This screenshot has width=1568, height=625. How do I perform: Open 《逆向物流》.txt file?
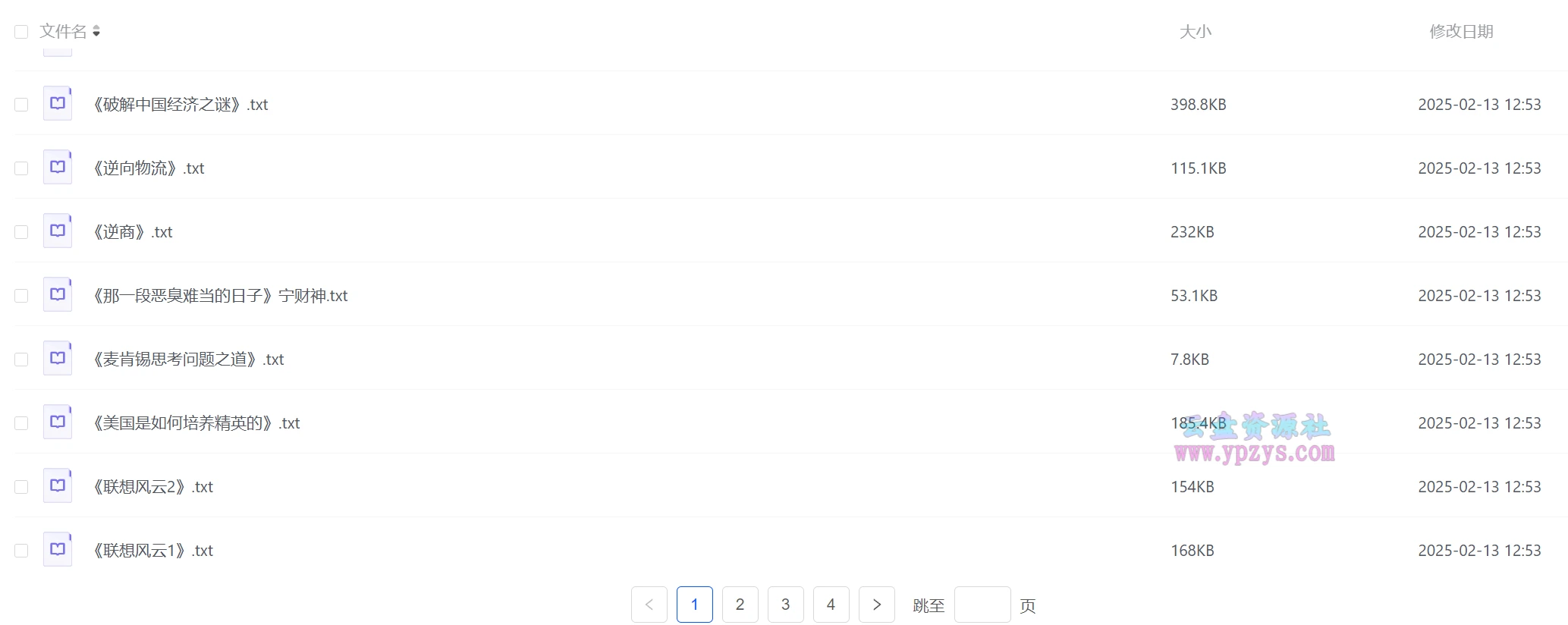click(148, 168)
